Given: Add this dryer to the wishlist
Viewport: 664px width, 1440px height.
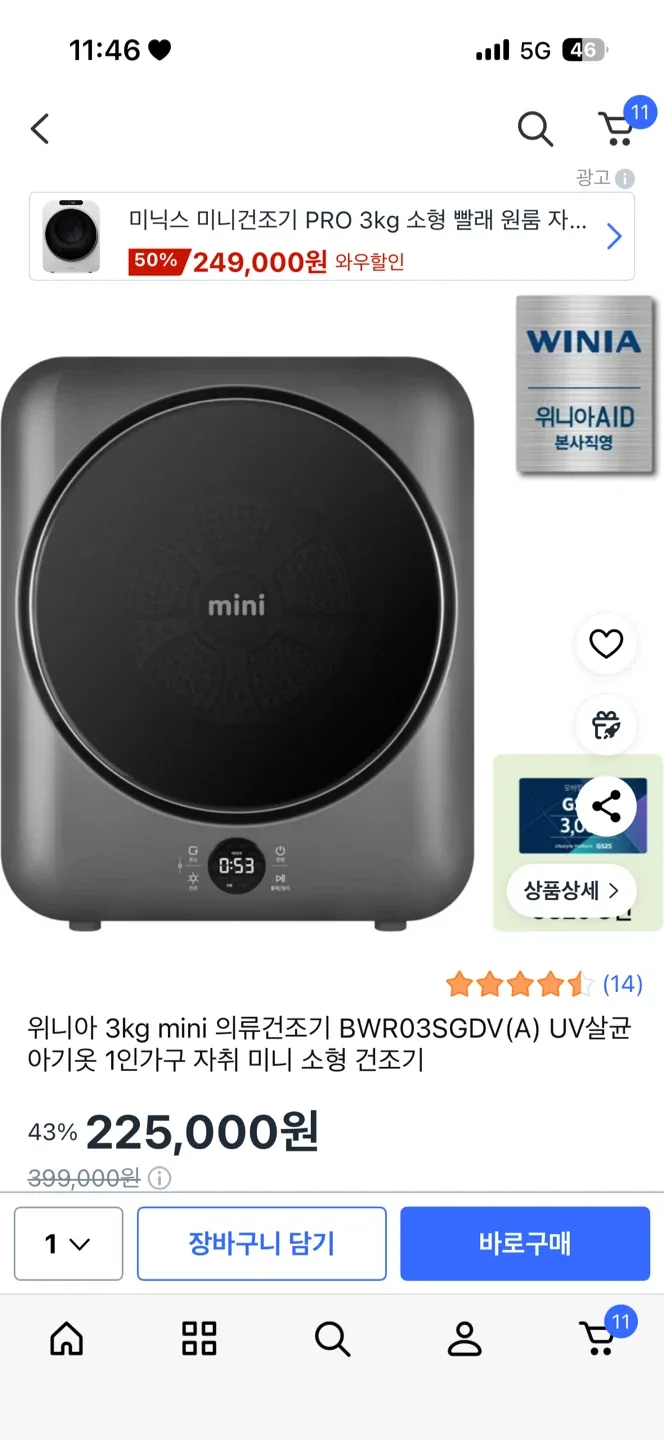Looking at the screenshot, I should [606, 644].
